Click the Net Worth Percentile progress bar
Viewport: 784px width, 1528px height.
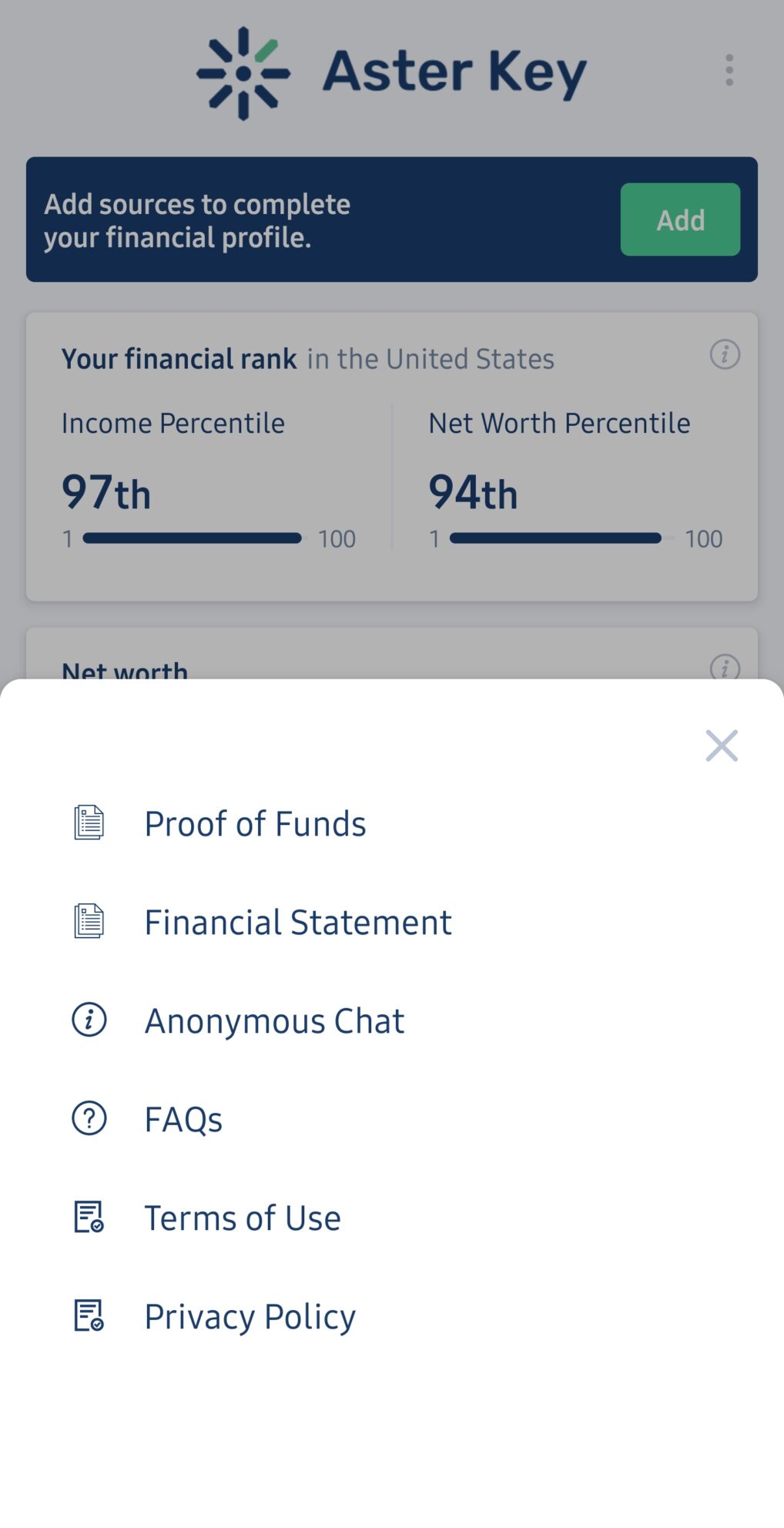coord(555,538)
